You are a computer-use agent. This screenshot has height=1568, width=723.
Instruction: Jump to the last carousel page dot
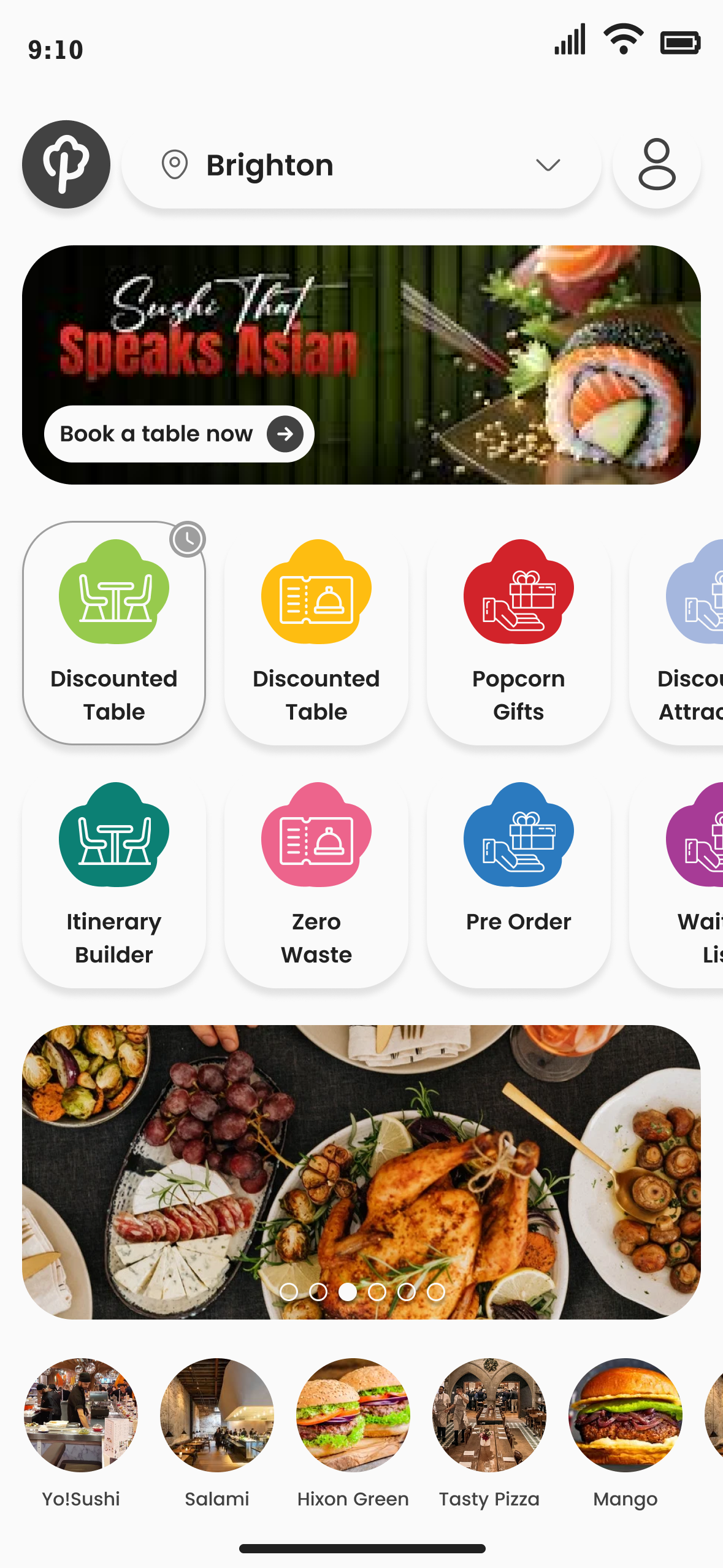(435, 1292)
